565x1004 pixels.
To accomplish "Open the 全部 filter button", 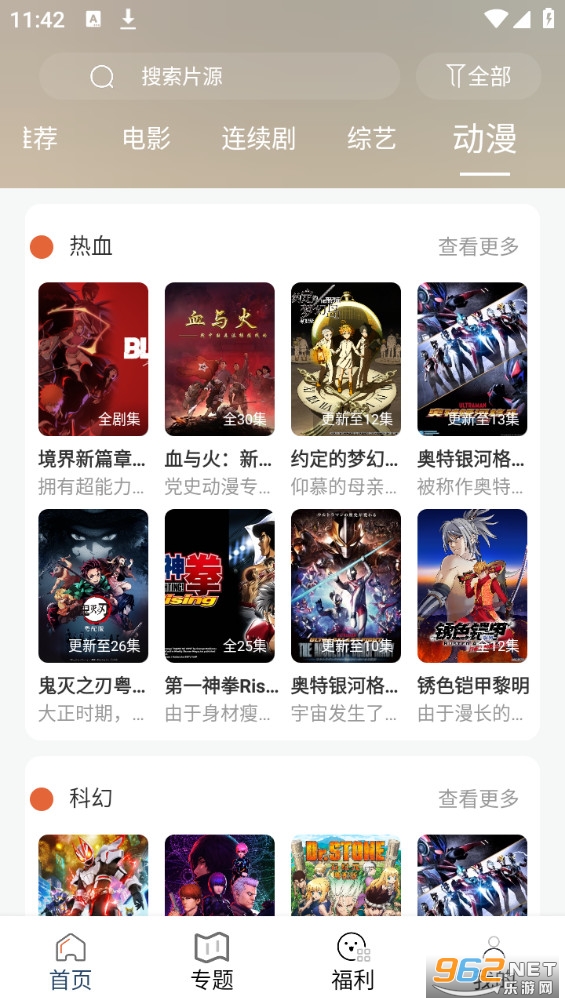I will tap(479, 76).
